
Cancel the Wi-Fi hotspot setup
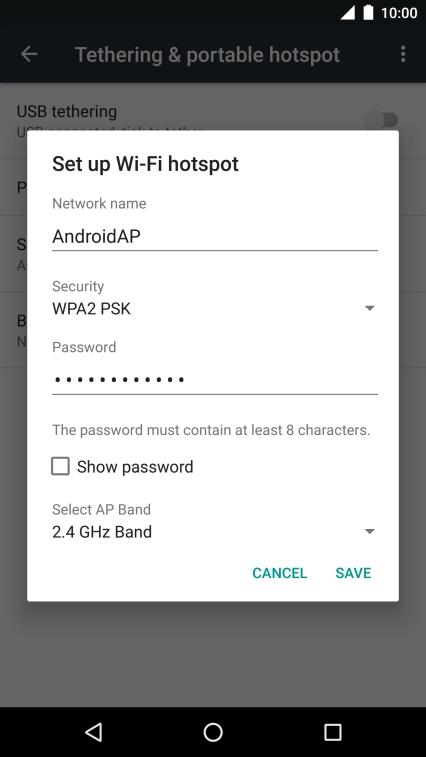point(280,573)
